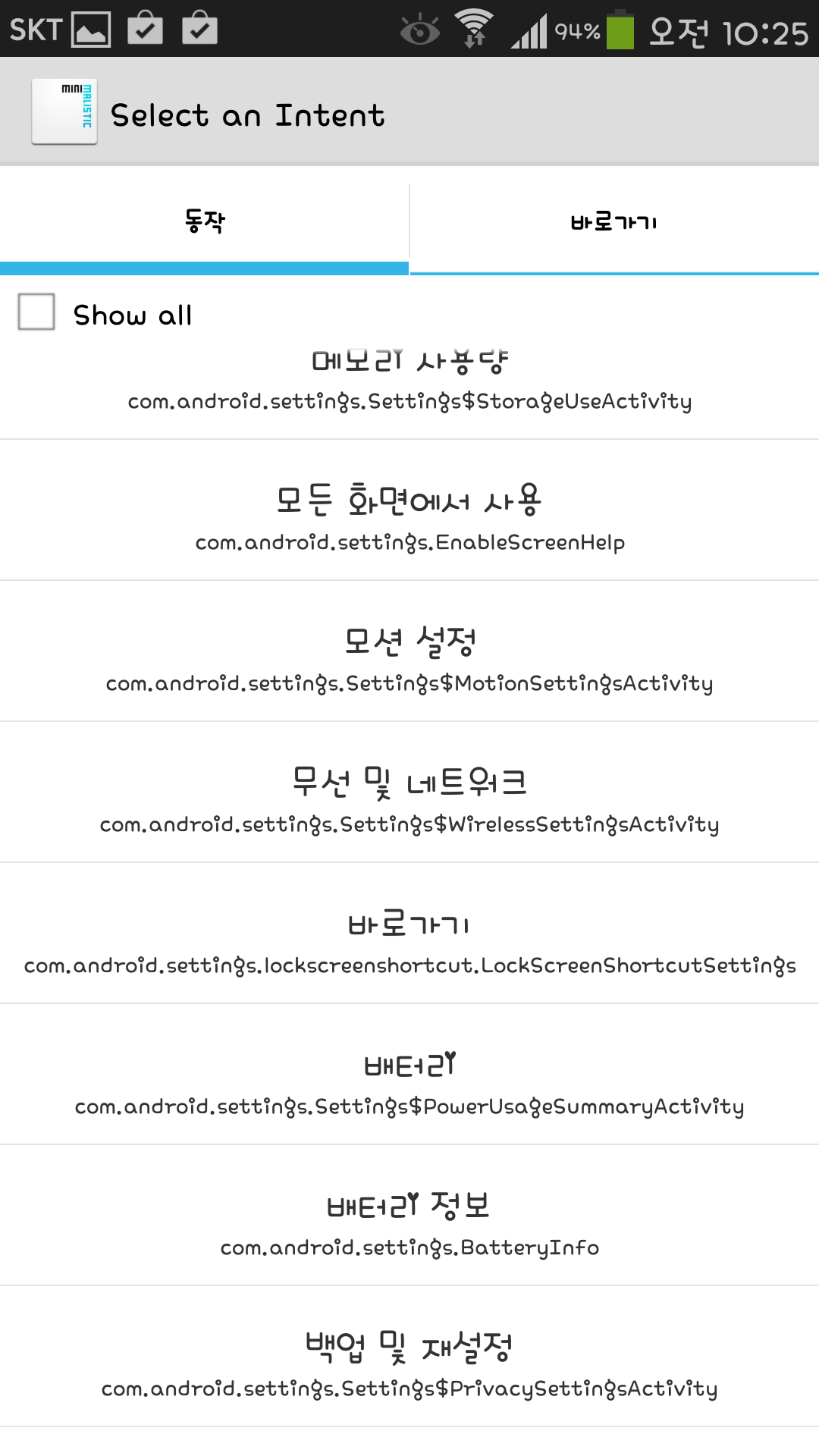Switch to the 동작 tab

tap(204, 221)
